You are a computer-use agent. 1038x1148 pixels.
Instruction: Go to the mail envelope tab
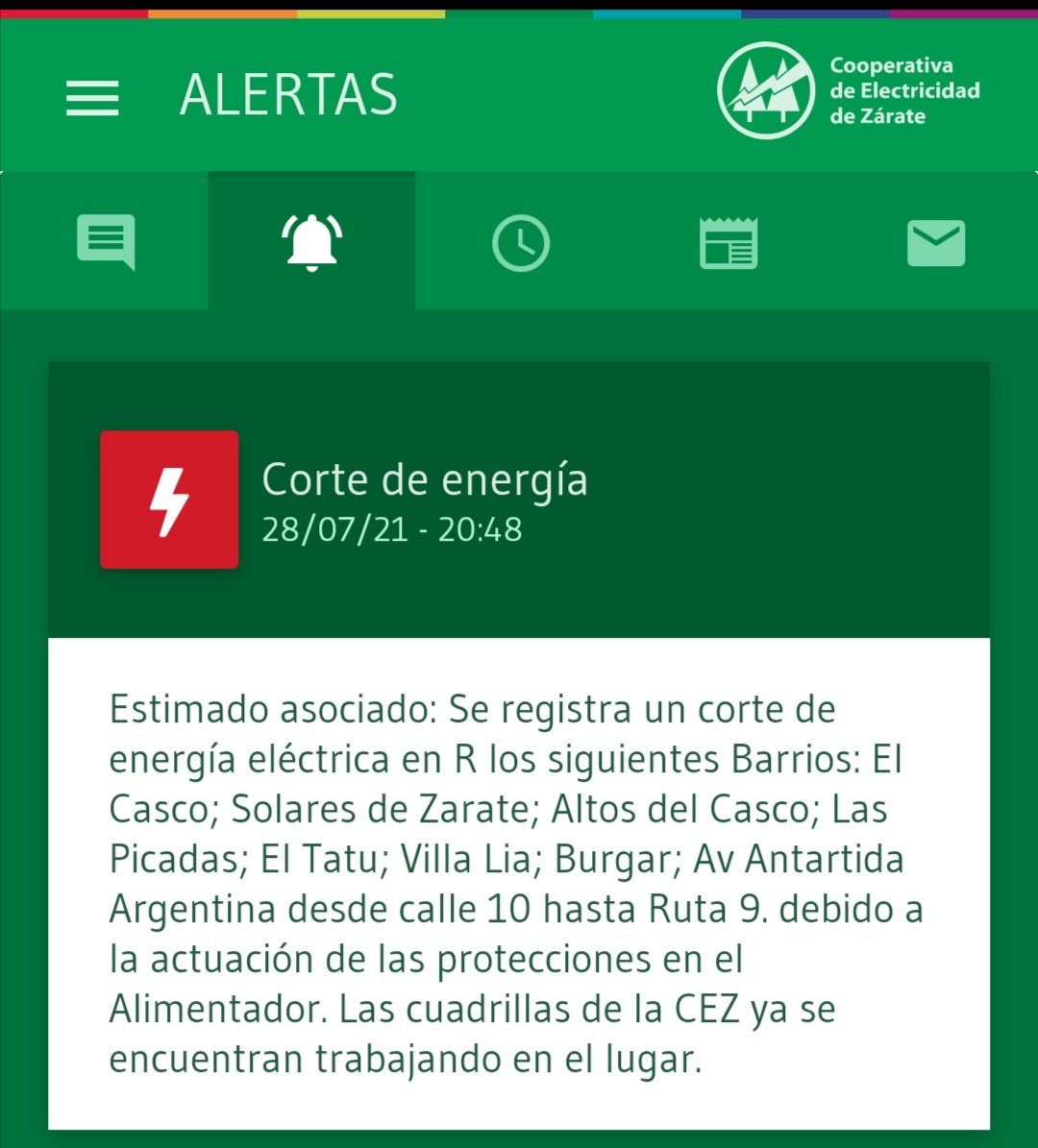[x=935, y=242]
